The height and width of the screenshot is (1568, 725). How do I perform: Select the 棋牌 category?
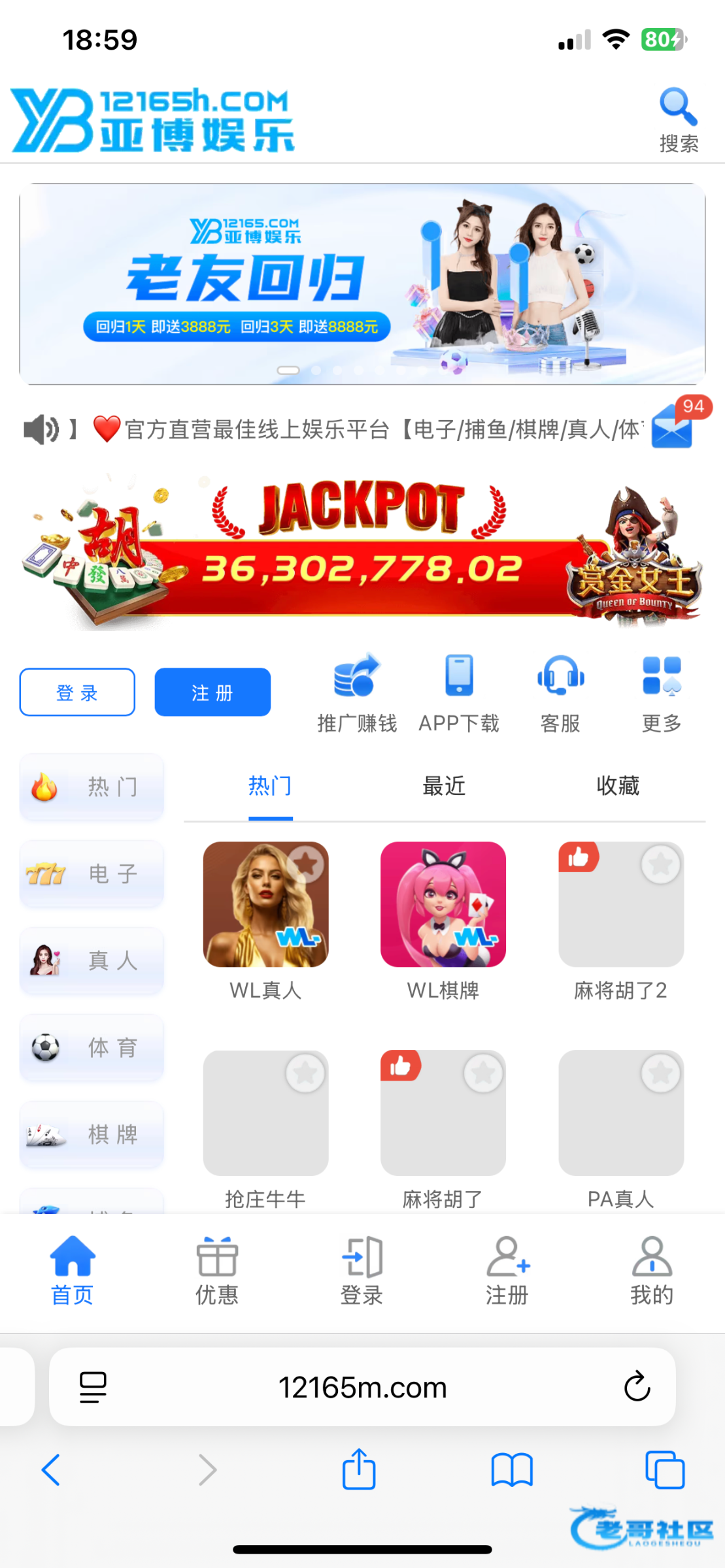(x=92, y=1134)
